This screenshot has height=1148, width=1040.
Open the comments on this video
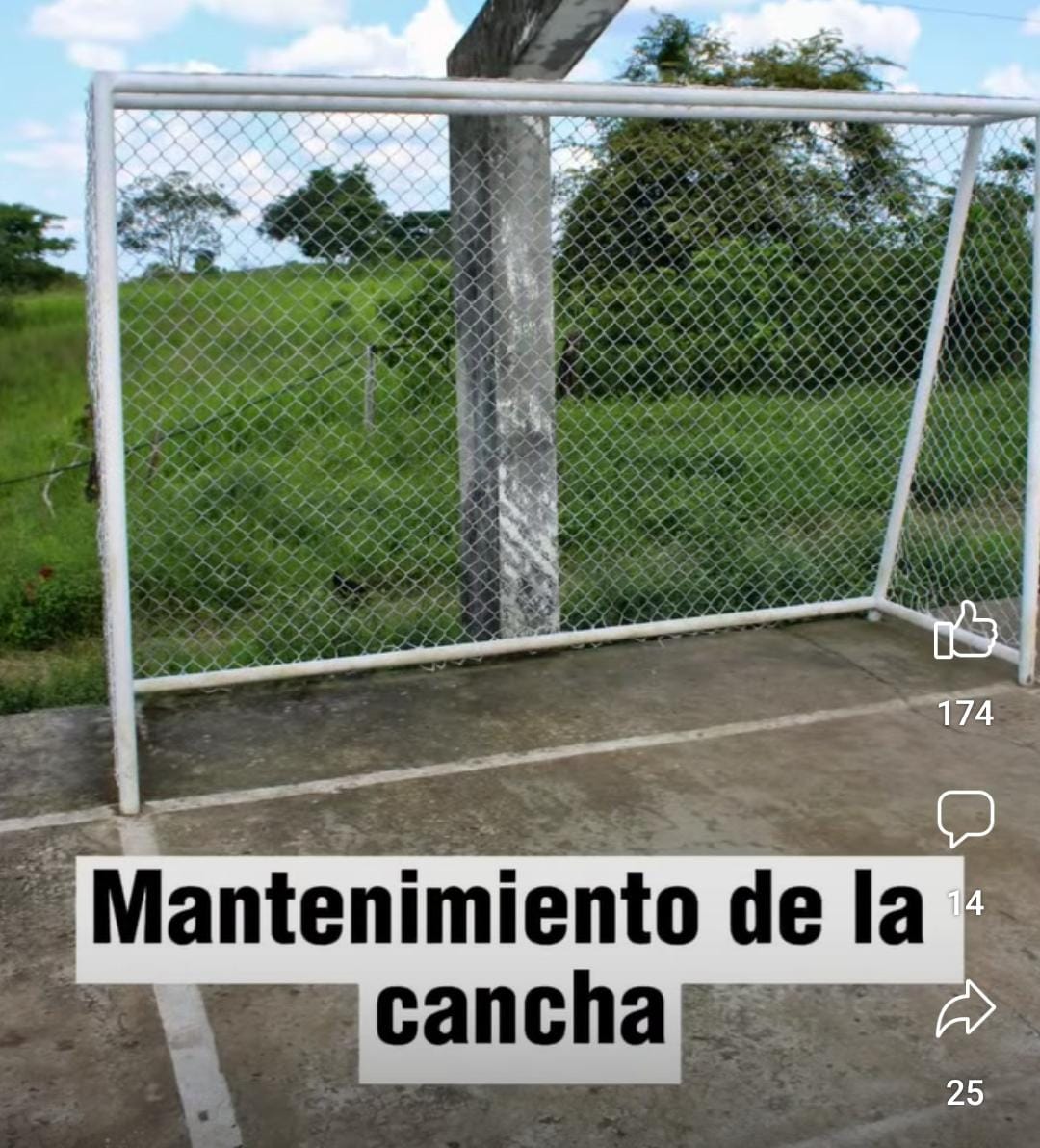click(965, 819)
